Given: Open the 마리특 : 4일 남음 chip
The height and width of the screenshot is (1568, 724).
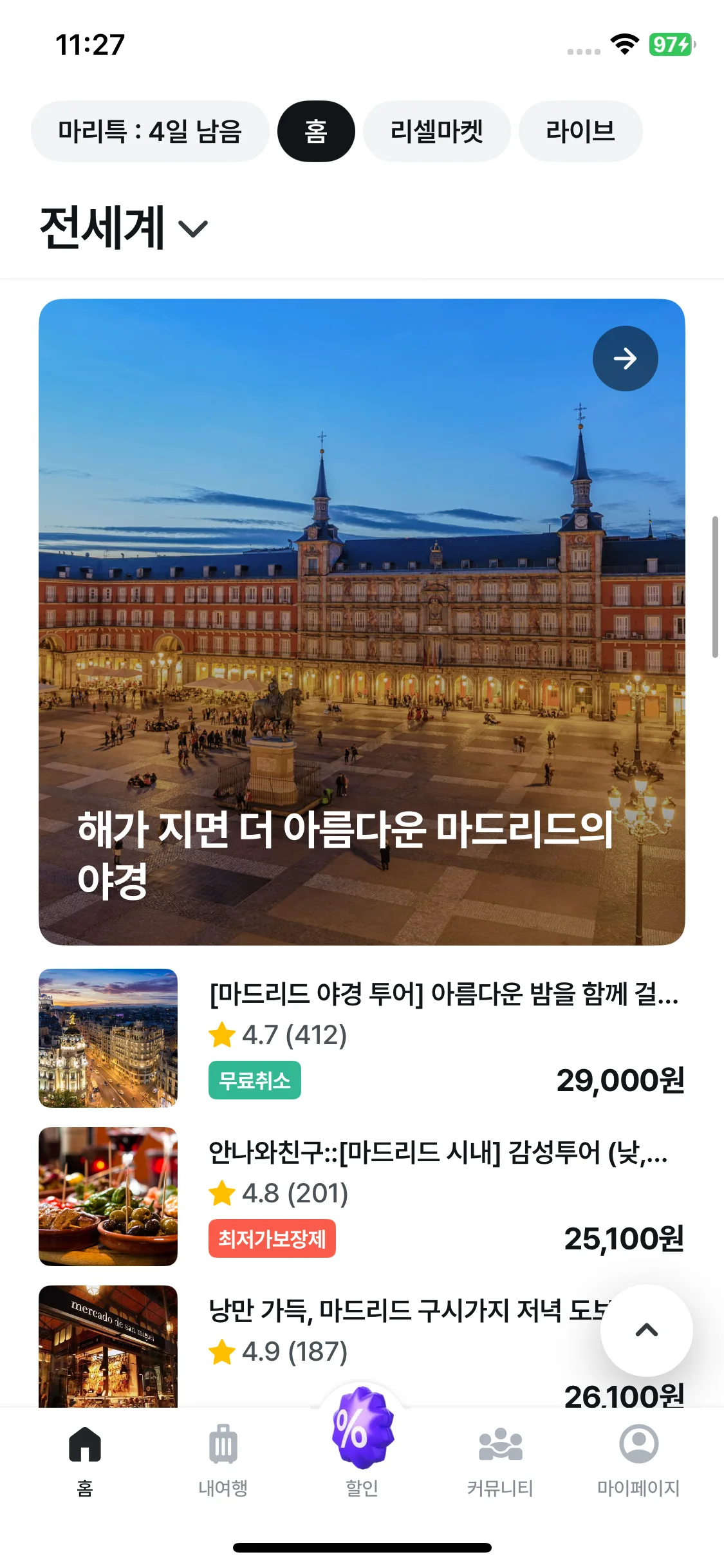Looking at the screenshot, I should 150,131.
